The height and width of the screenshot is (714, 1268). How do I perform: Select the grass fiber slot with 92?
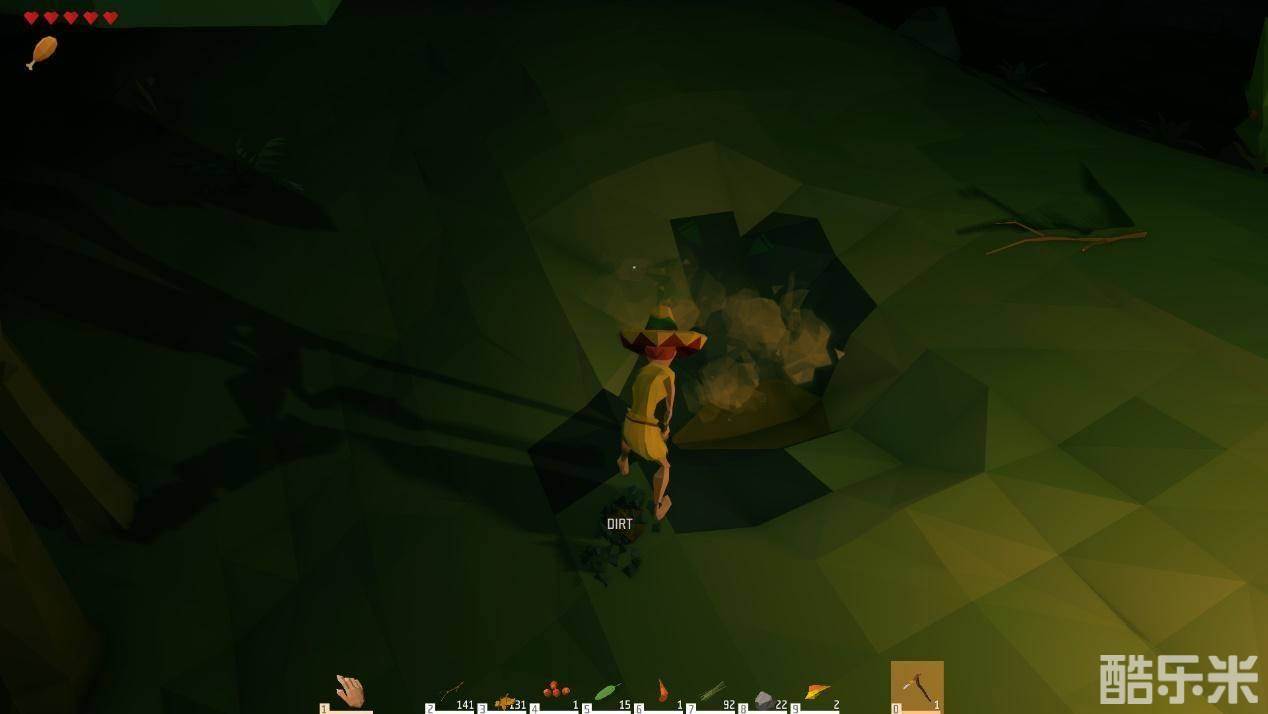pyautogui.click(x=711, y=693)
